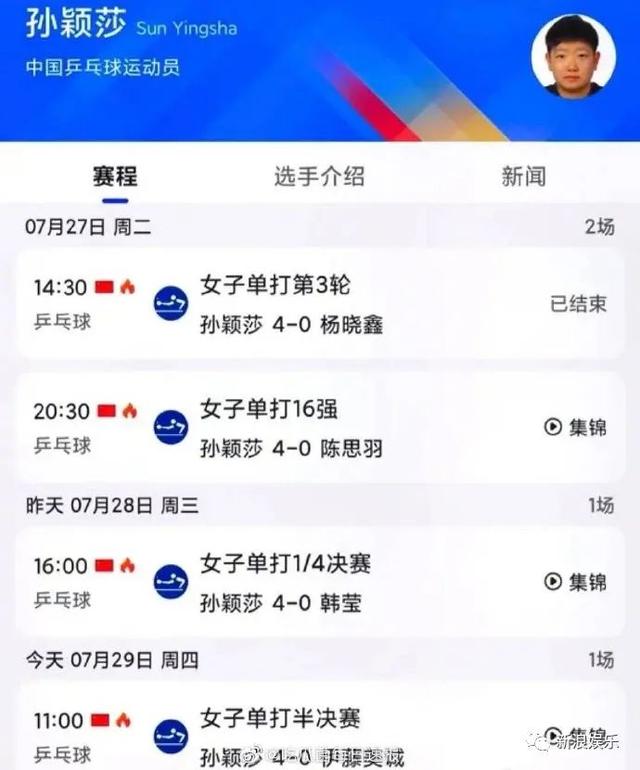
Task: Play 集锦 of the 1/4决赛 against 韩莹
Action: coord(575,581)
